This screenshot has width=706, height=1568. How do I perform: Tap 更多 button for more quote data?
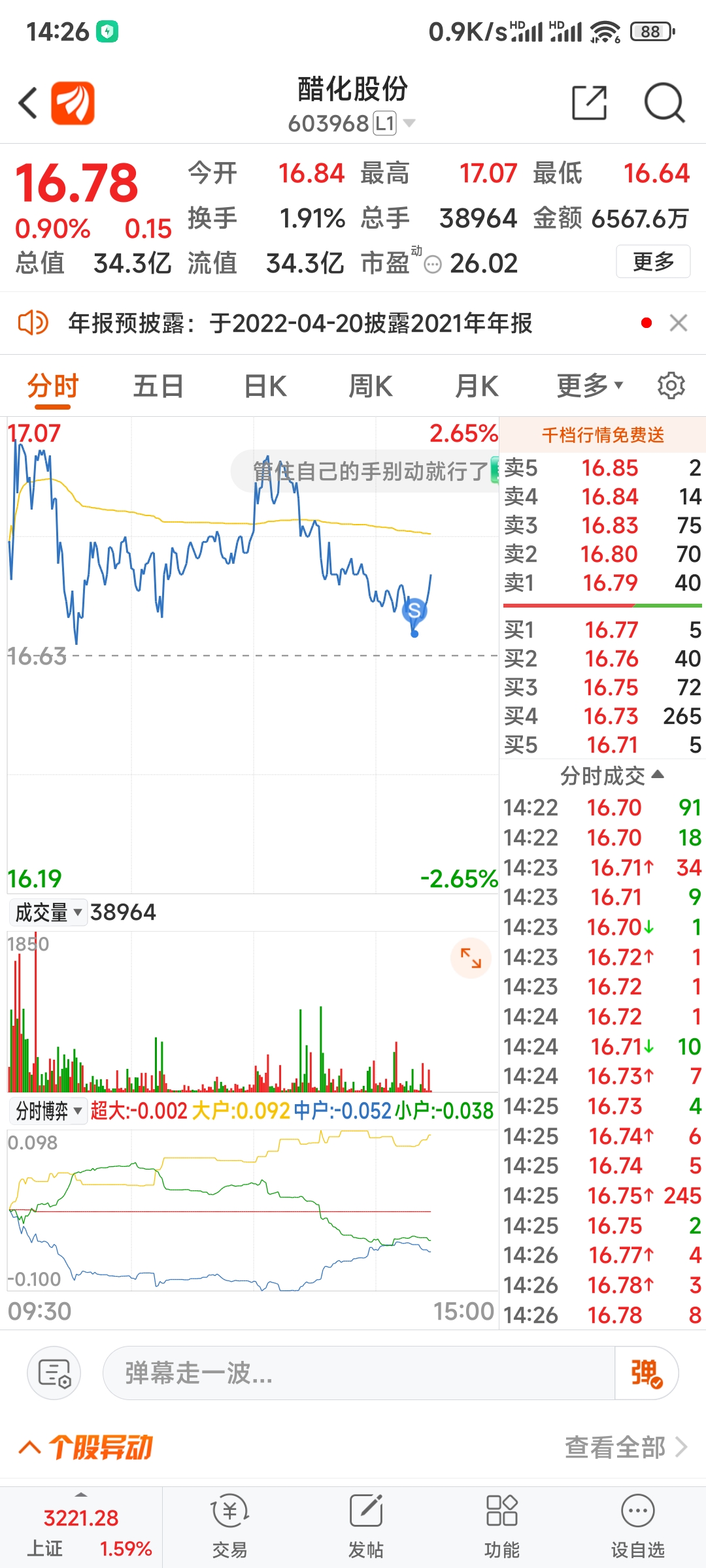coord(653,261)
